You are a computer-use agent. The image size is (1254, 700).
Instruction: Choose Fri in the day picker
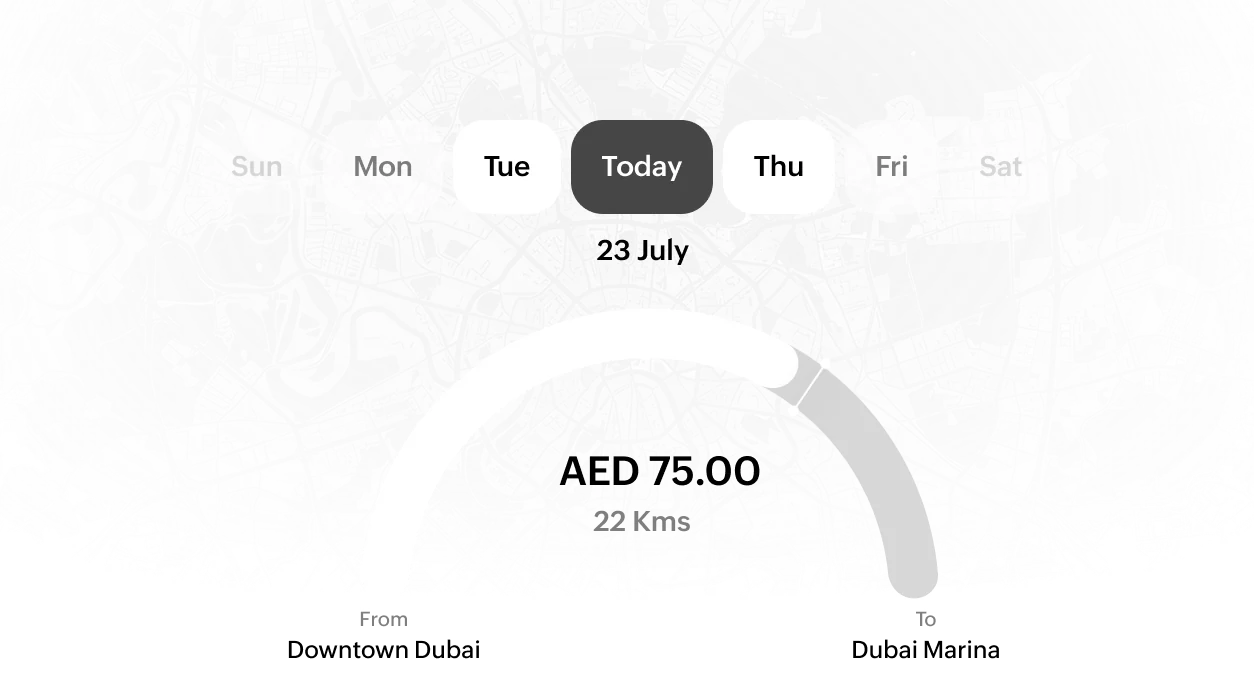coord(891,167)
